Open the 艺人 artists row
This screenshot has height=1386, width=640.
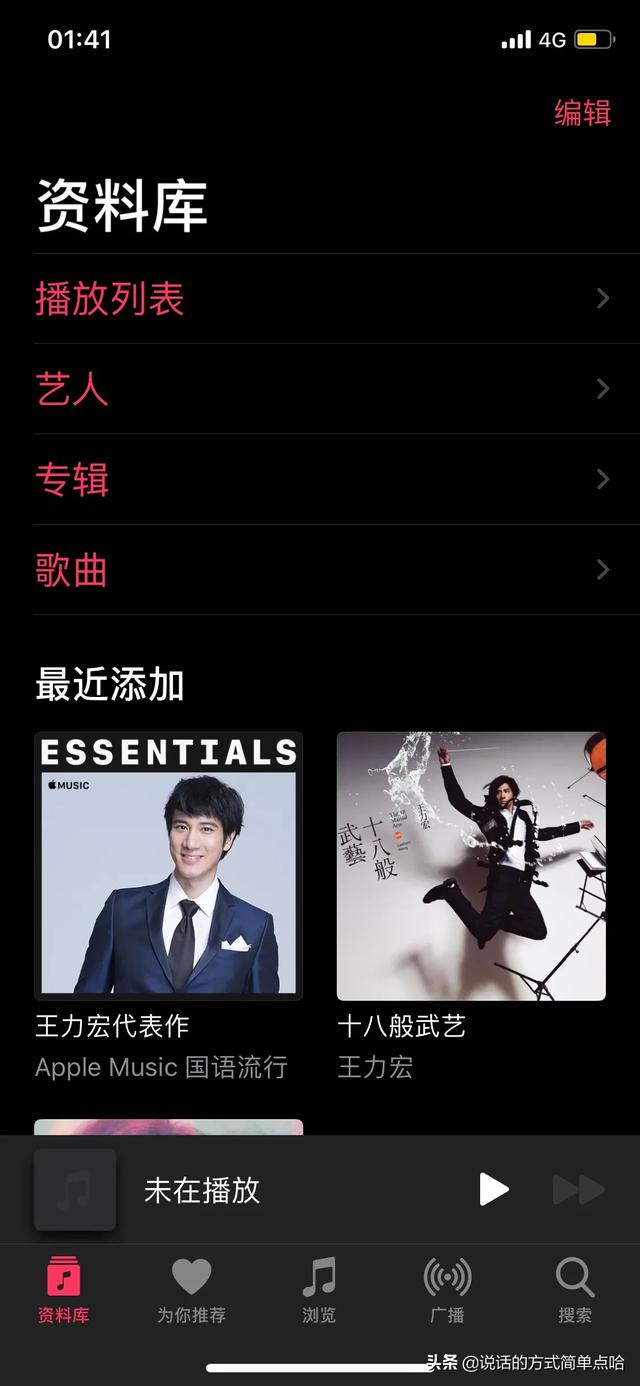click(320, 389)
